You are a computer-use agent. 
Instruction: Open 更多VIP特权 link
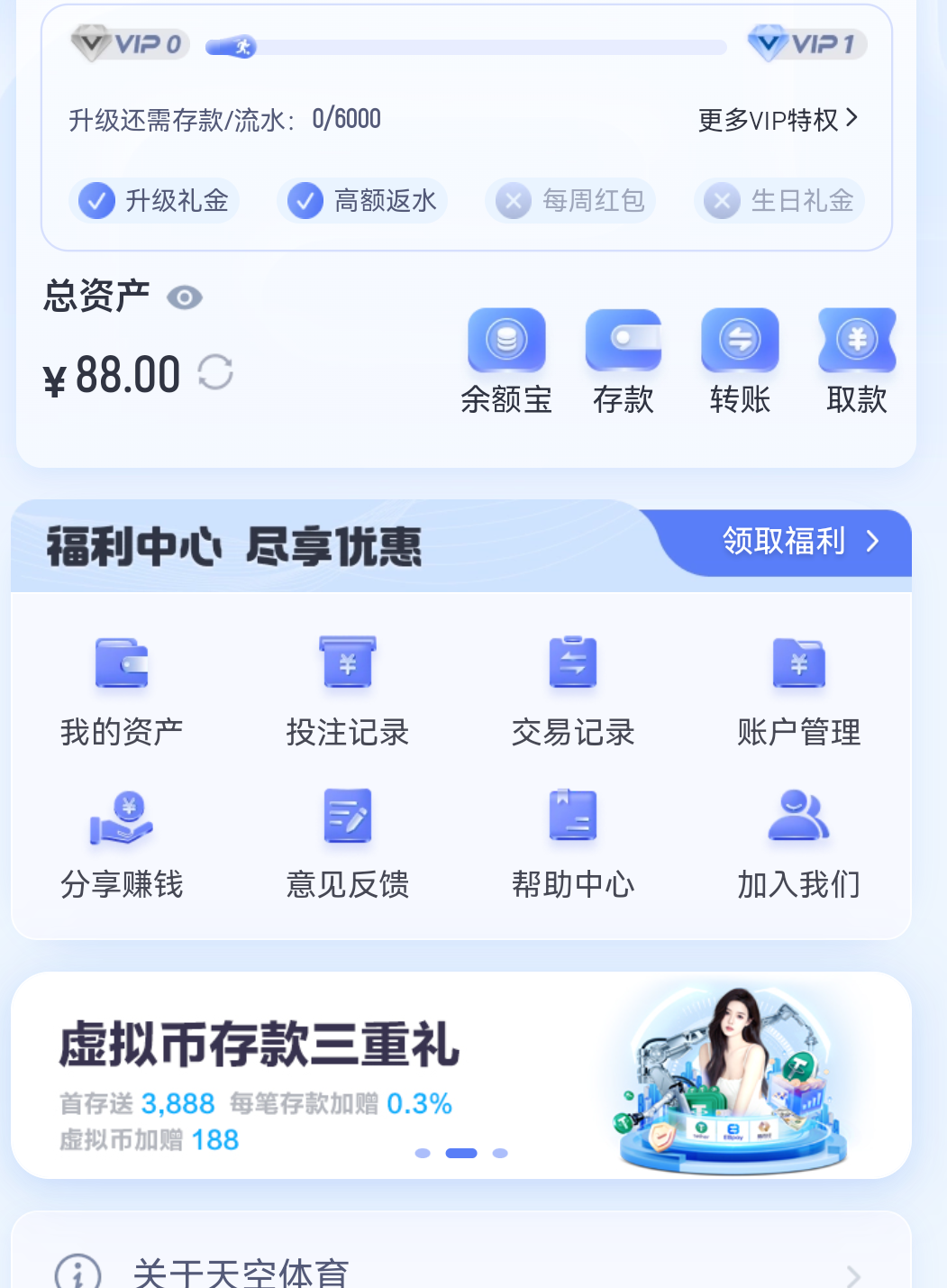point(778,119)
